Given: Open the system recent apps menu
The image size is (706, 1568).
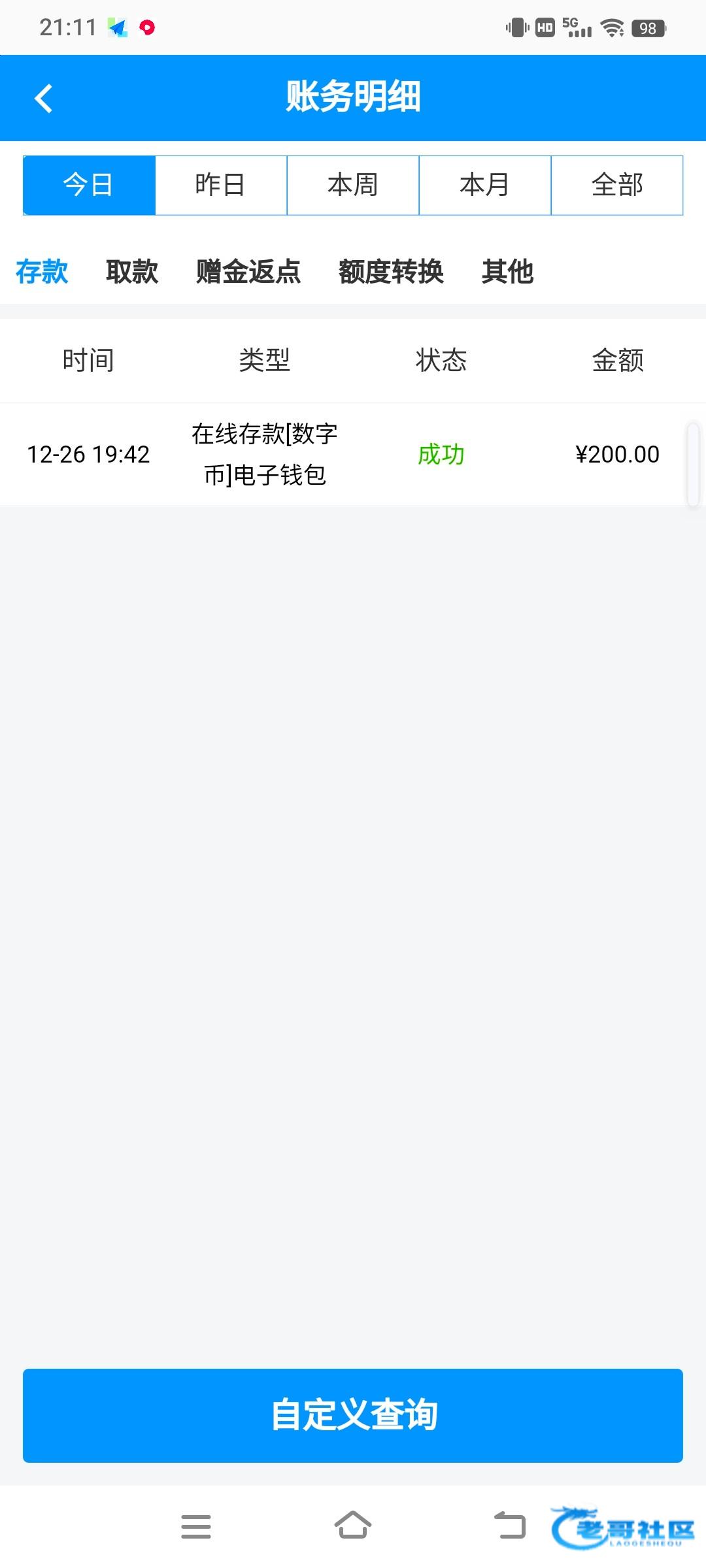Looking at the screenshot, I should tap(196, 1526).
